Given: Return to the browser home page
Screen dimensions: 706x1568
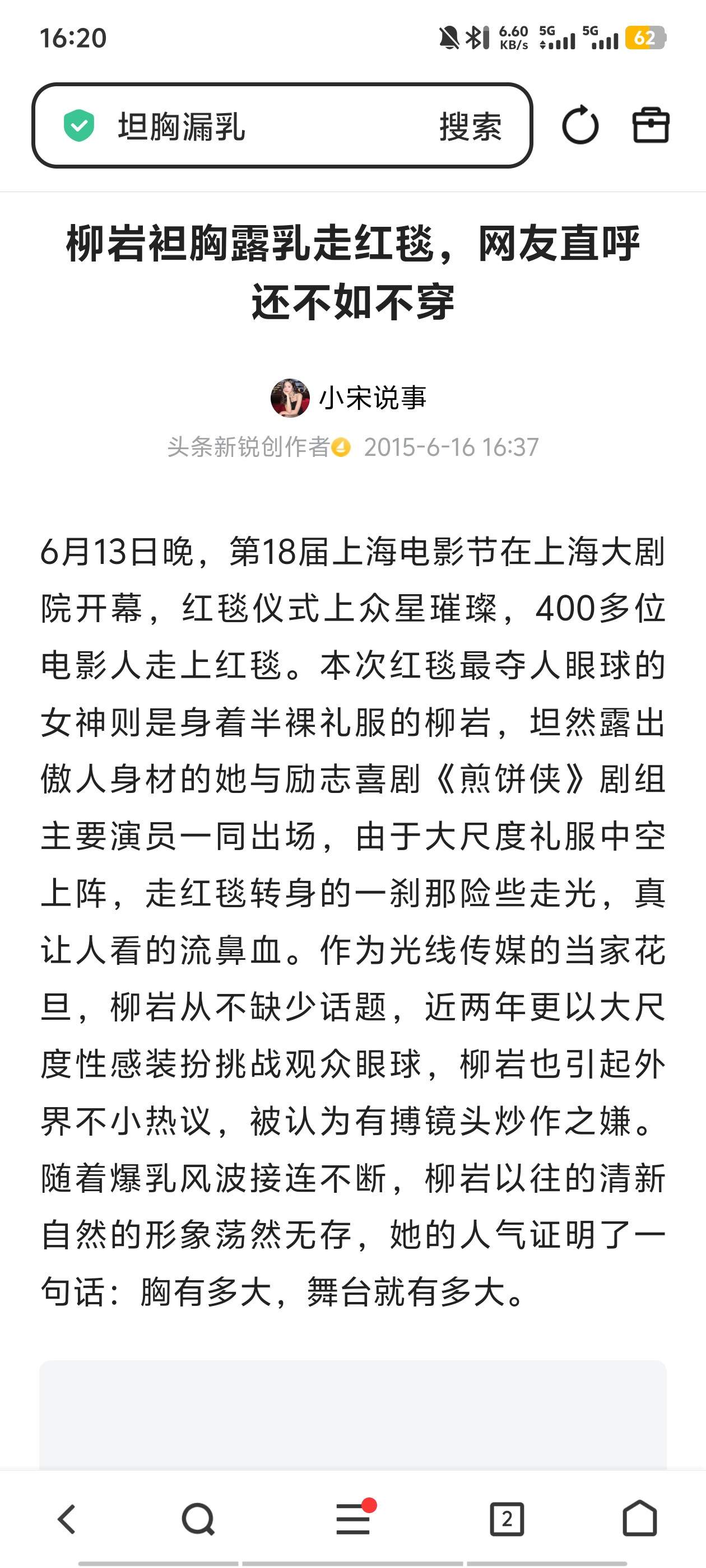Looking at the screenshot, I should coord(640,1518).
